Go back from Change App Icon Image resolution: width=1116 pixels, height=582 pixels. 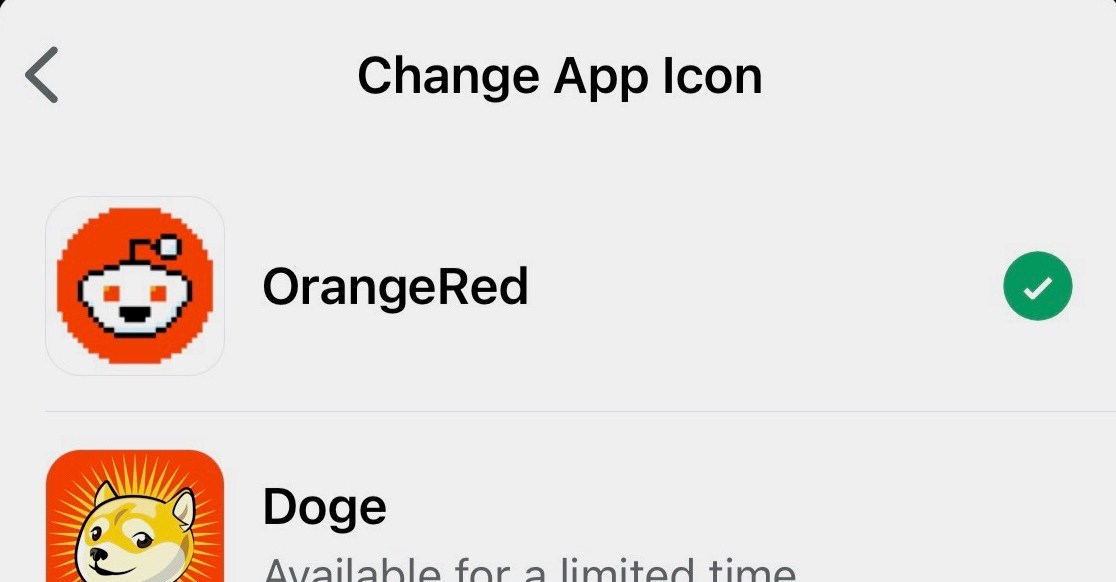pos(42,76)
